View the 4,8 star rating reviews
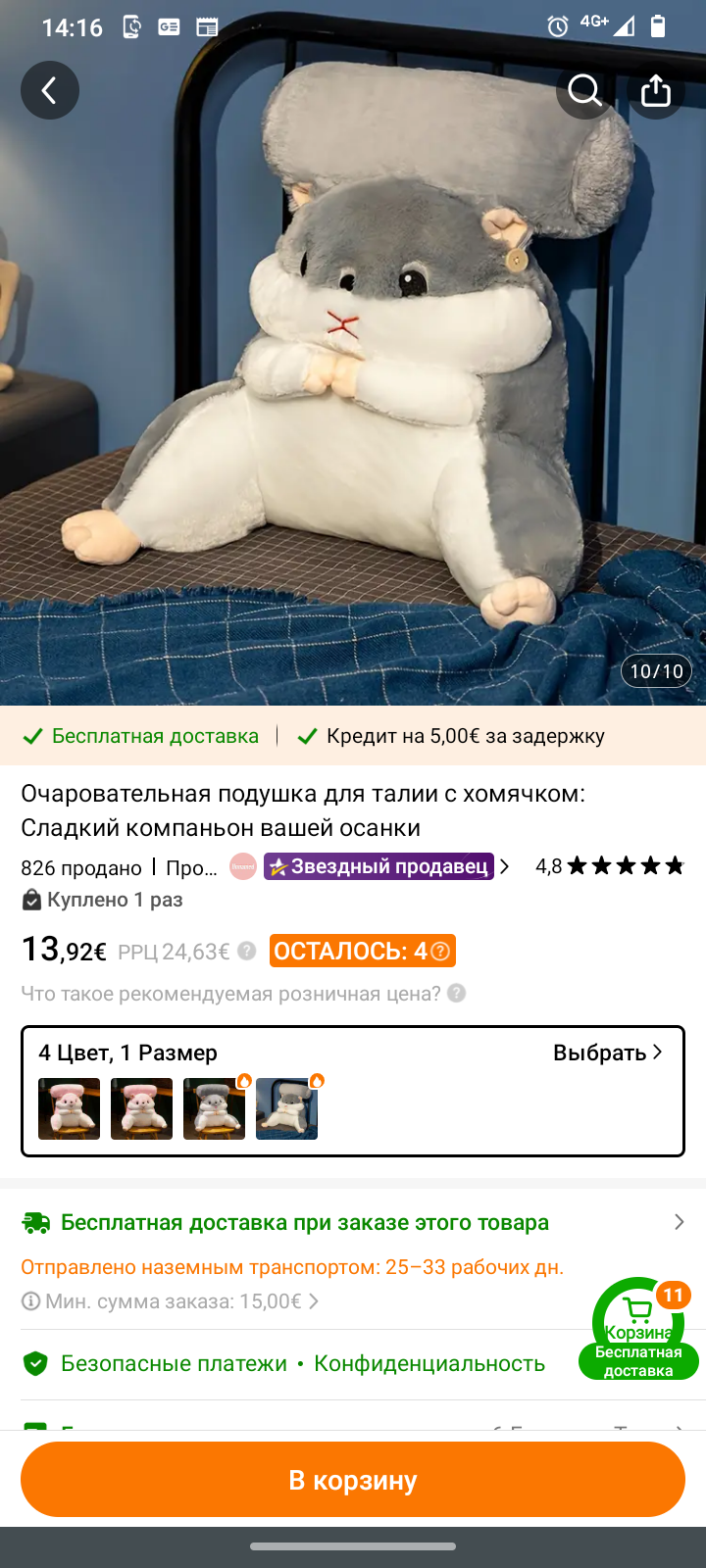The height and width of the screenshot is (1568, 706). (609, 866)
